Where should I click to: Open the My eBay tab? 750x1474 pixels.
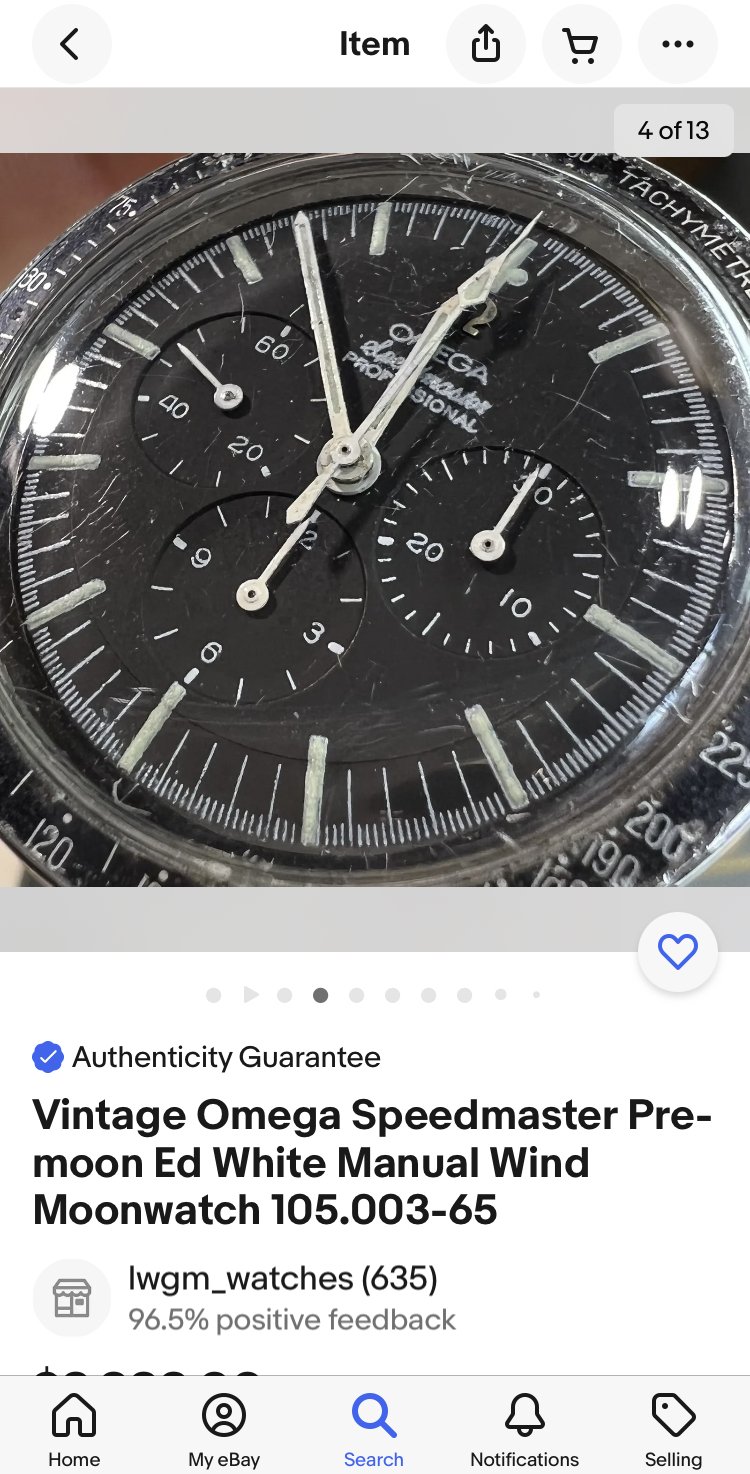(224, 1430)
